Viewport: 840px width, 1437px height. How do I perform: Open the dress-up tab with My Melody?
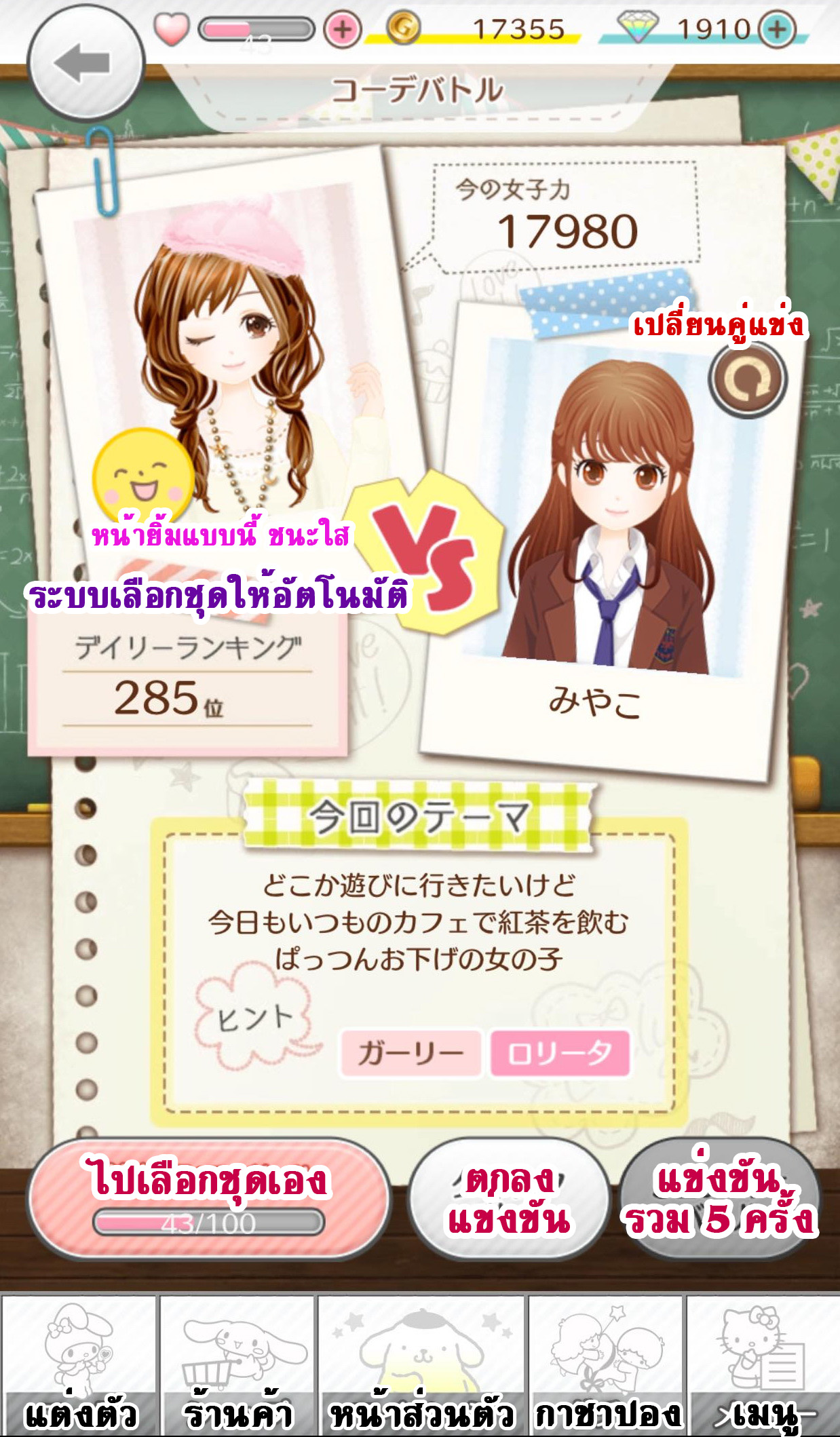(x=79, y=1365)
